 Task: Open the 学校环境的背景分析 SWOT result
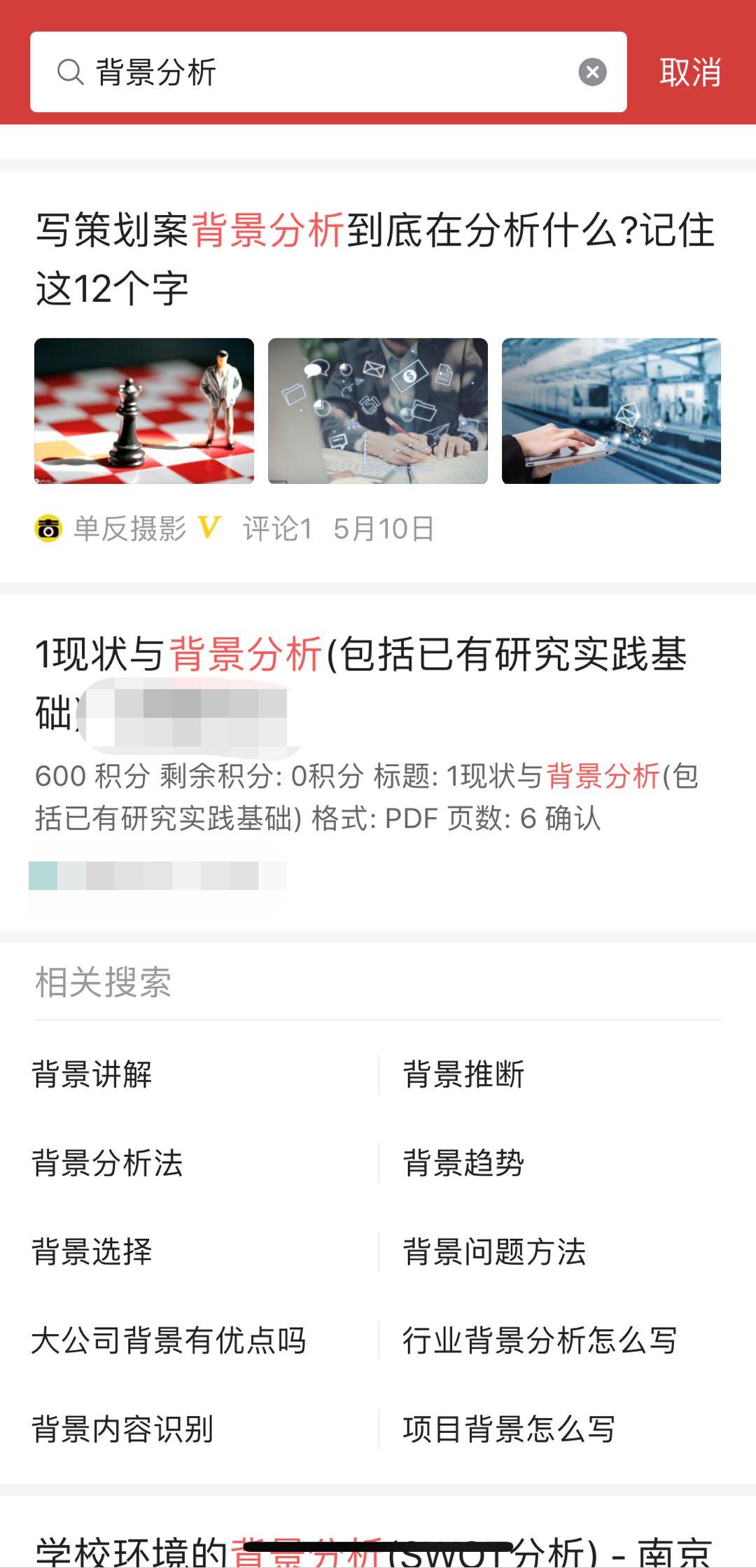(378, 1548)
